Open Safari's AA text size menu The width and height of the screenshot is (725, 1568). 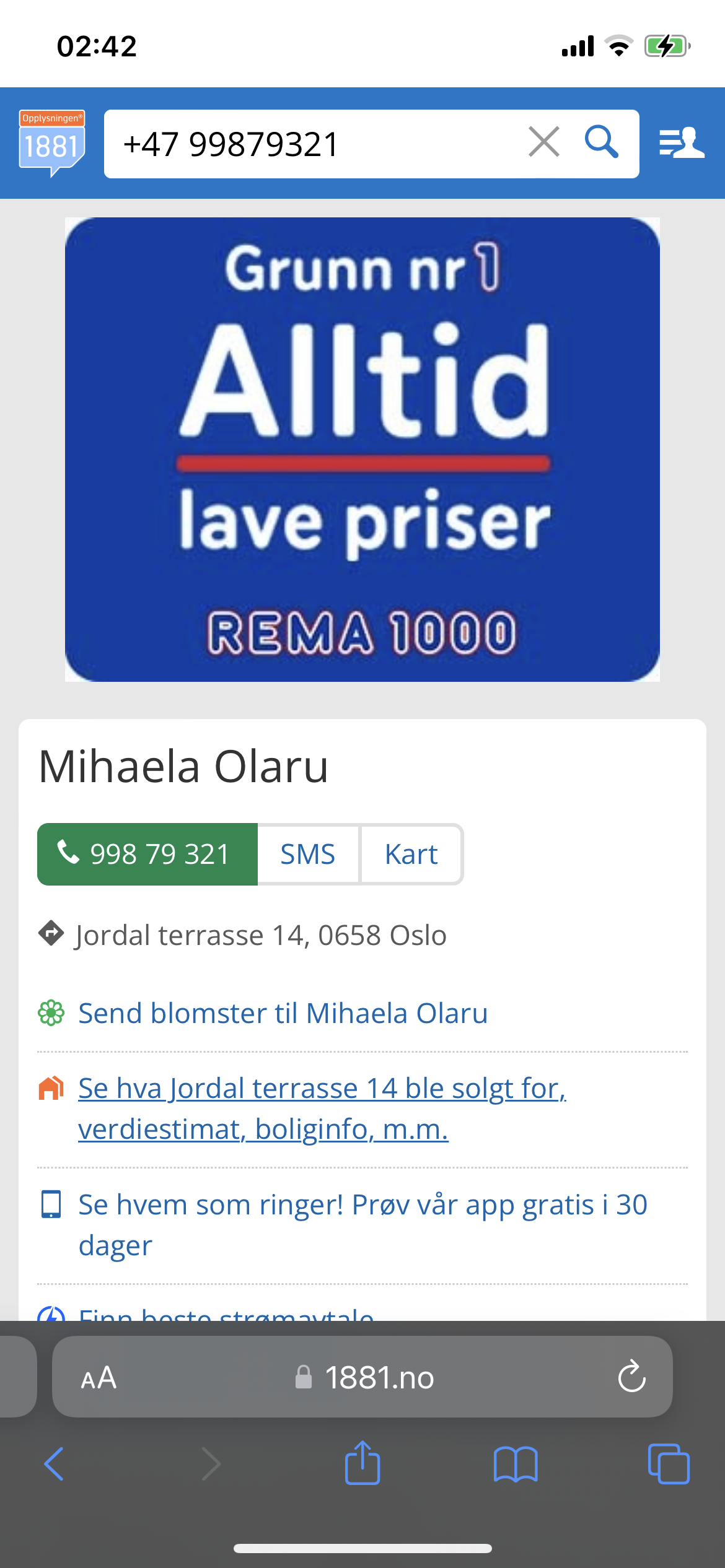click(x=99, y=1377)
